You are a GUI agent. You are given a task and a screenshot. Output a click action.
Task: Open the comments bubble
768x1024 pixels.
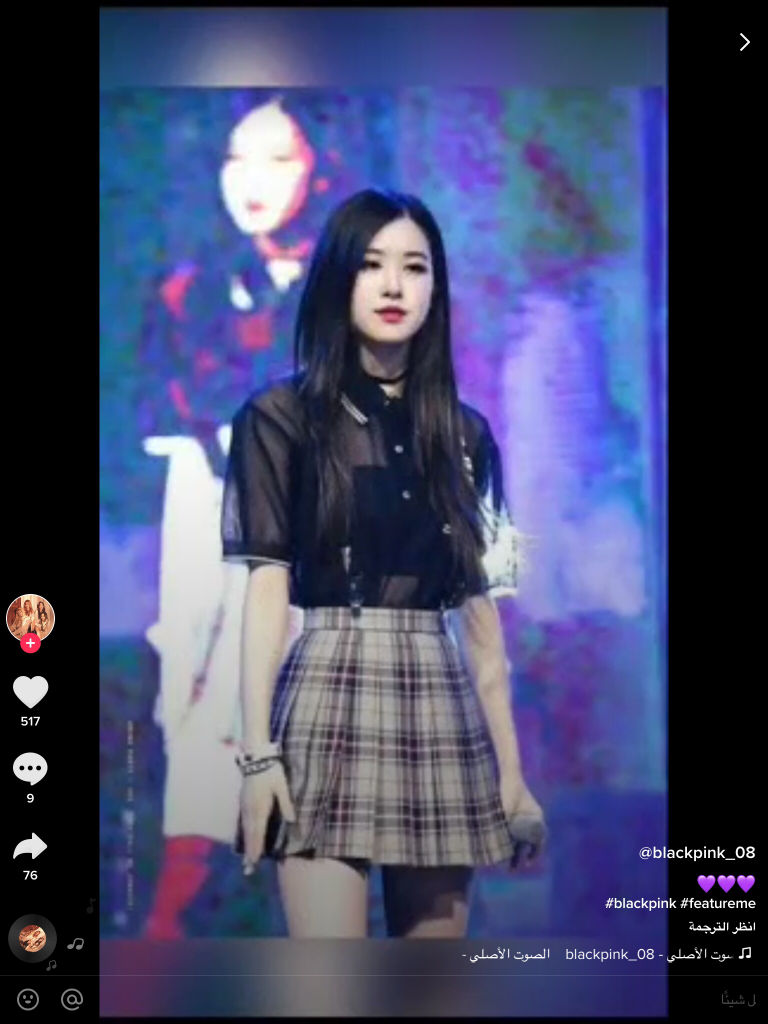click(x=30, y=769)
